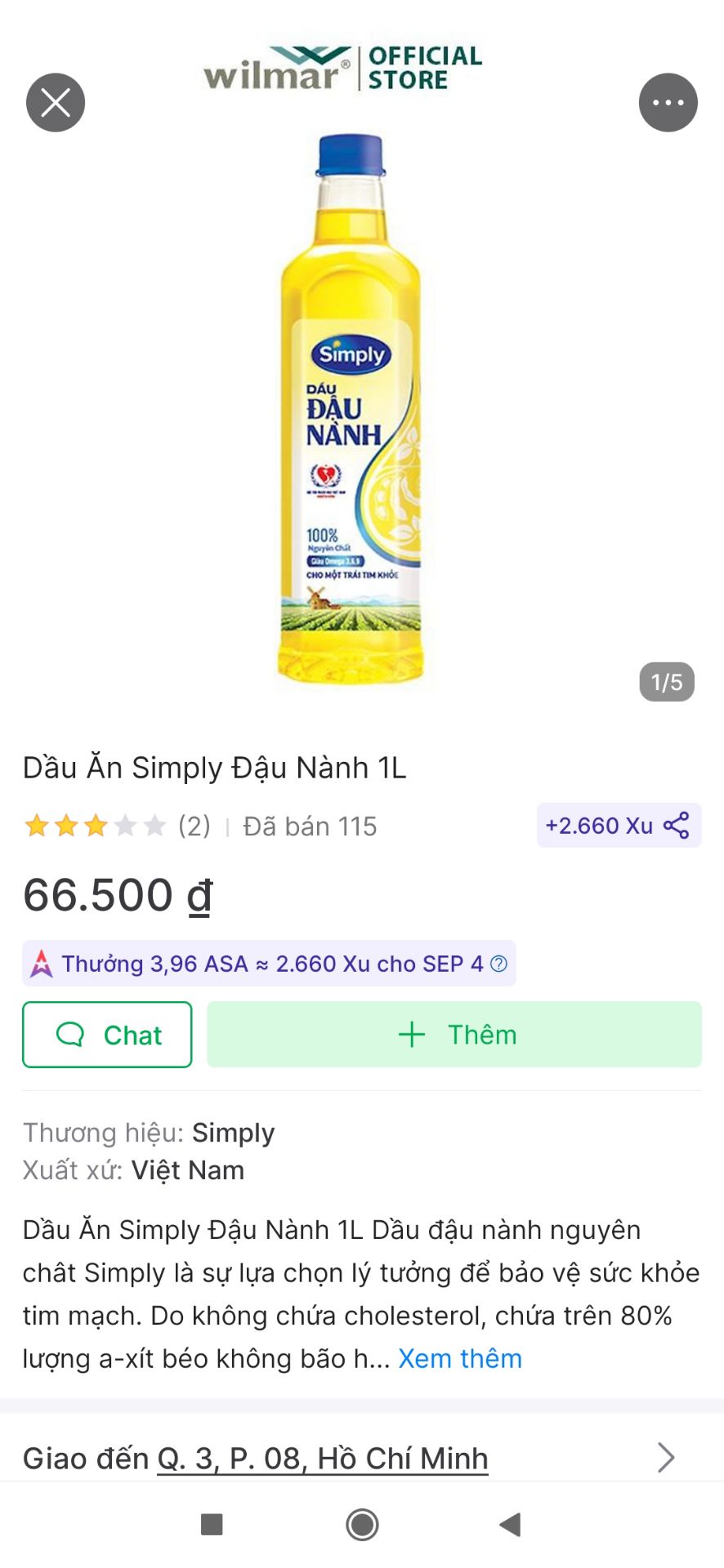Add the product using the Thêm button
724x1568 pixels.
pos(454,1035)
